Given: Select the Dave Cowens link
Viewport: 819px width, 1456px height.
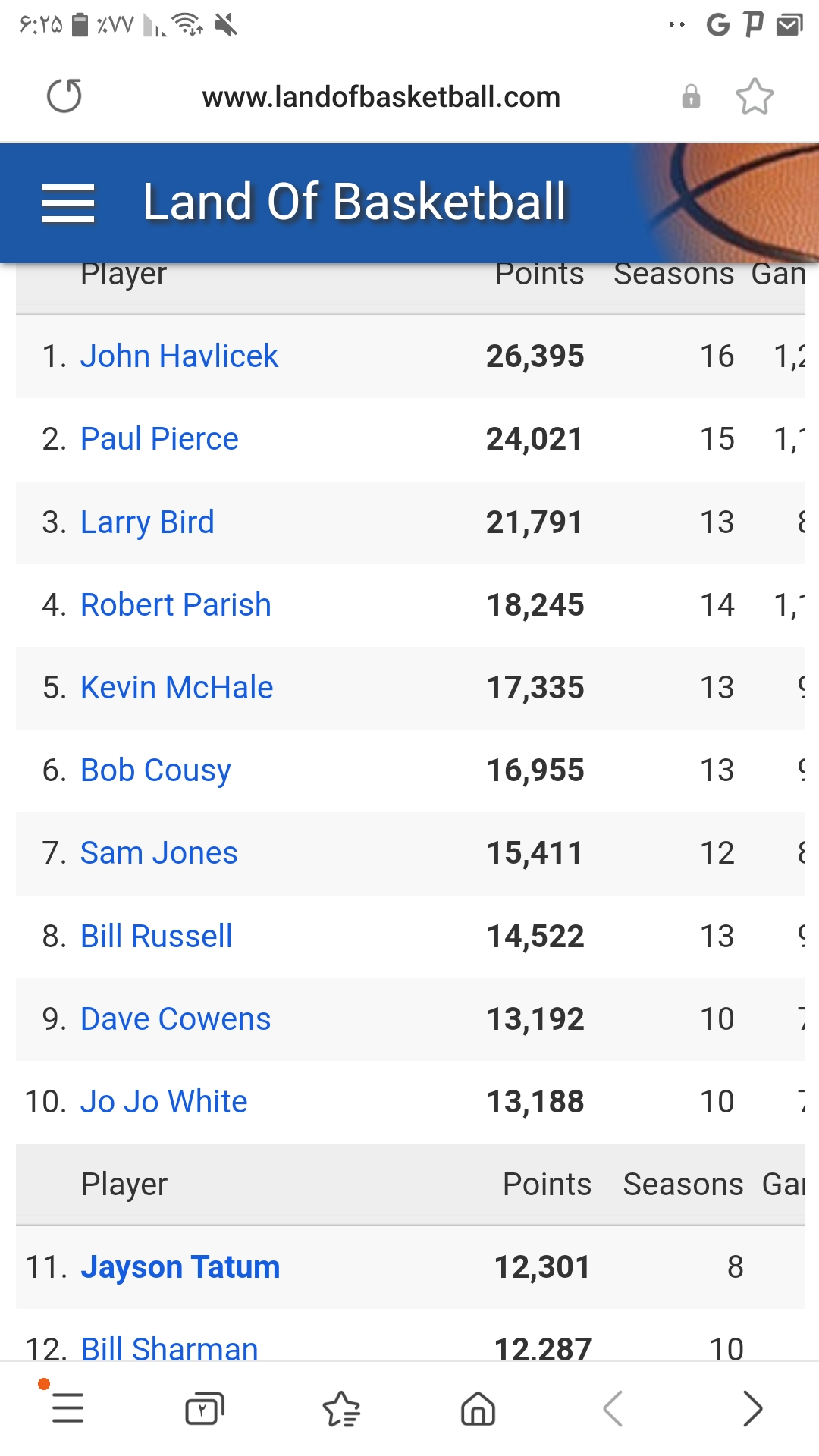Looking at the screenshot, I should coord(175,1019).
